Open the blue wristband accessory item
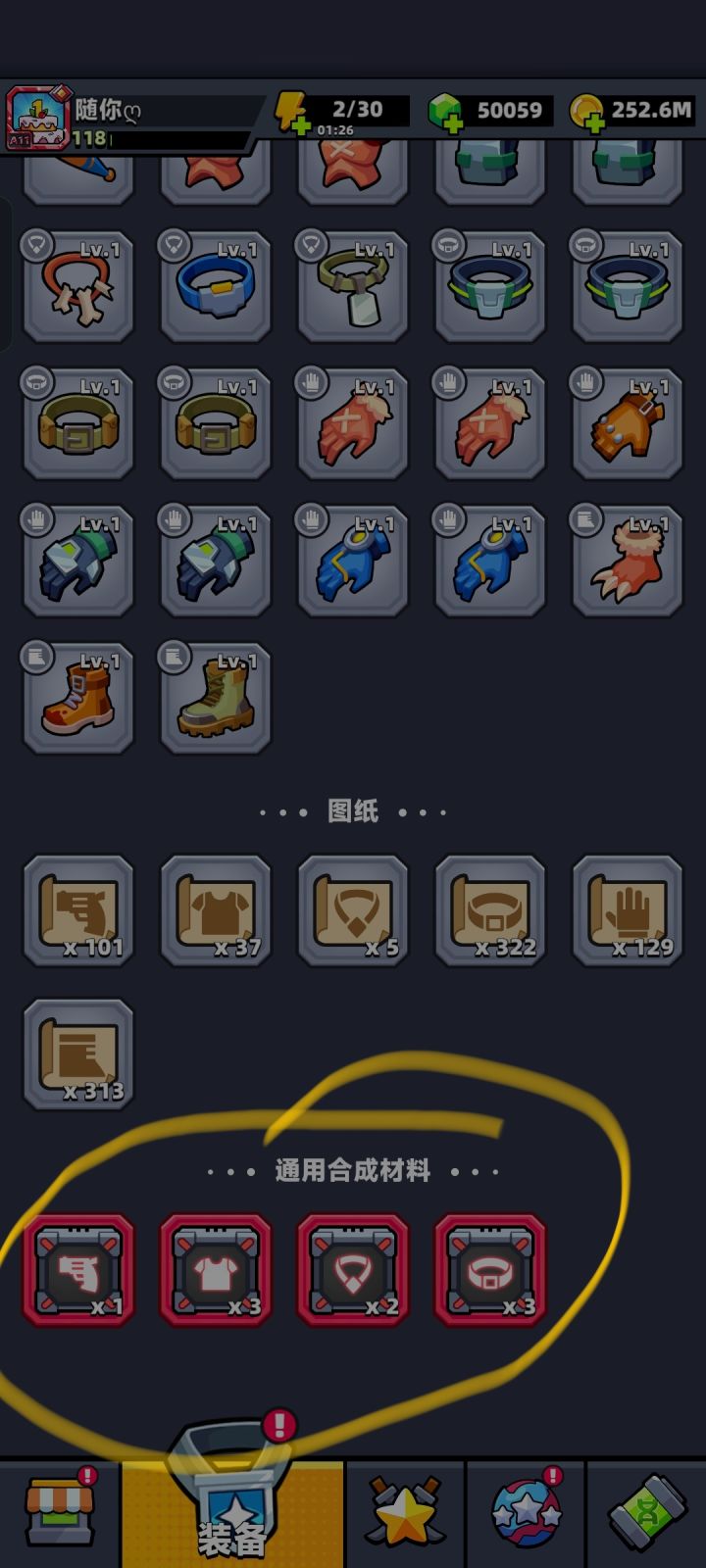This screenshot has height=1568, width=706. pos(216,286)
